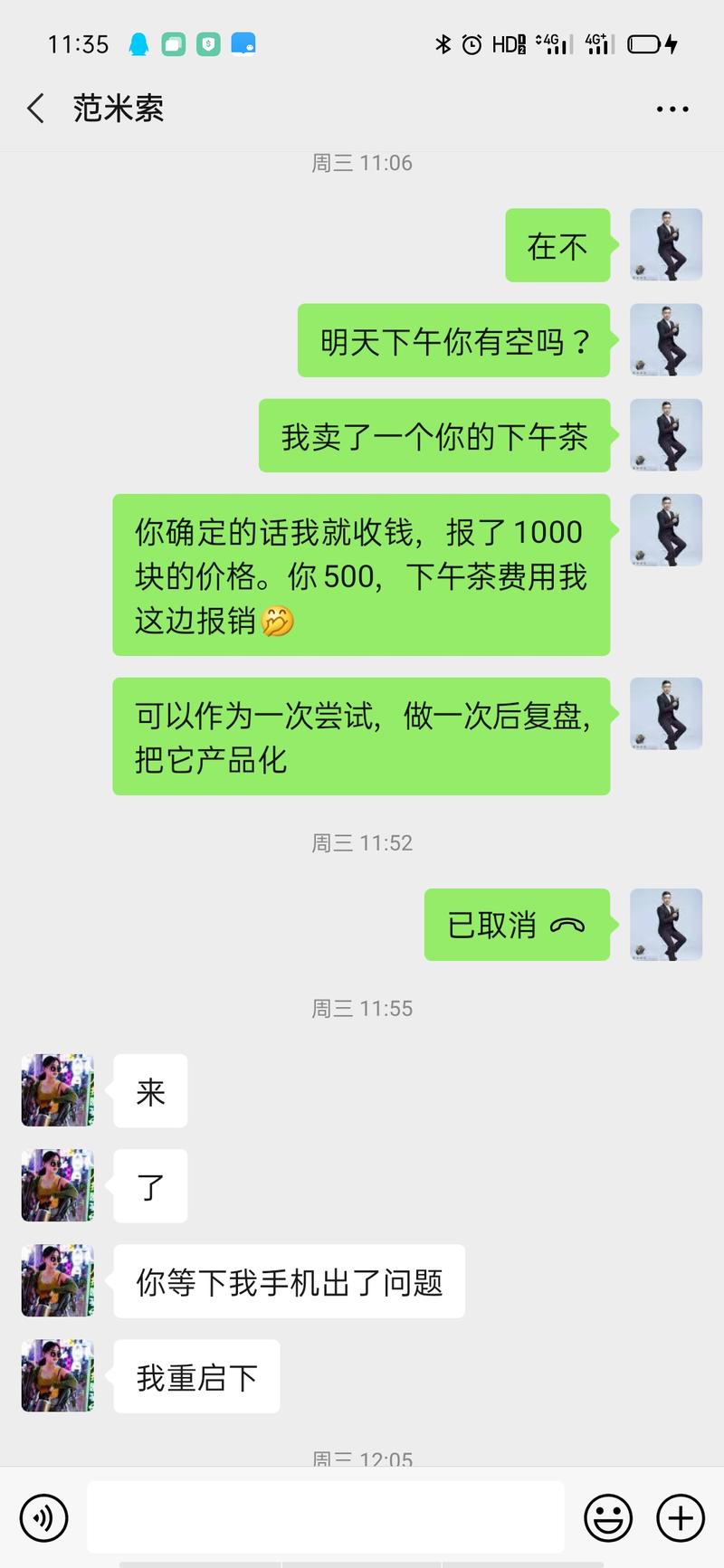Open the emoji picker
Viewport: 724px width, 1568px height.
click(x=608, y=1518)
